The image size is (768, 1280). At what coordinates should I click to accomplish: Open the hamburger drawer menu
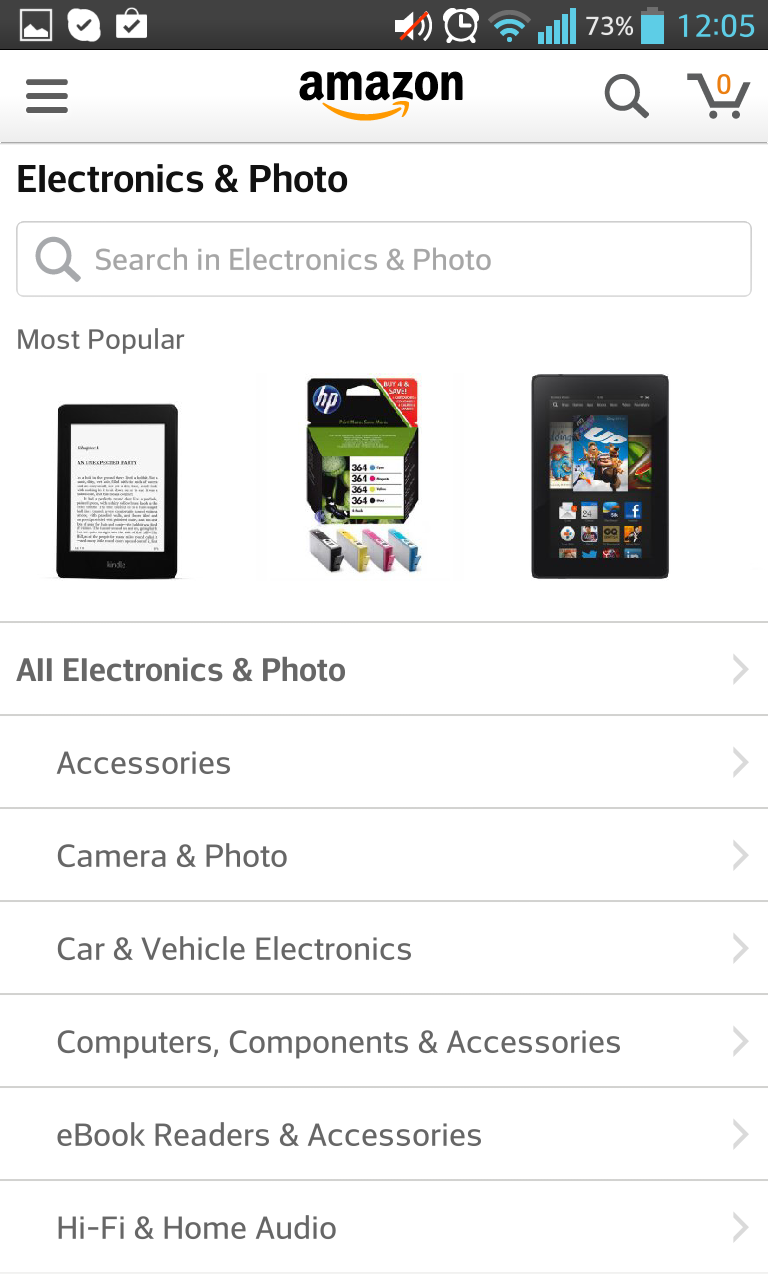47,97
